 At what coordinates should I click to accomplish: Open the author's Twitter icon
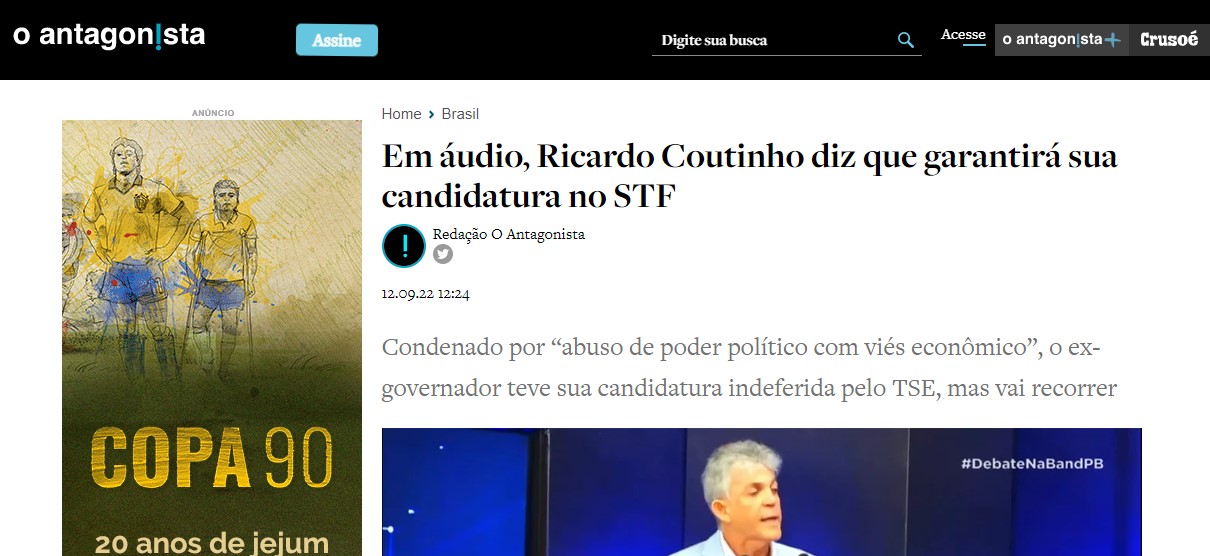(x=443, y=254)
